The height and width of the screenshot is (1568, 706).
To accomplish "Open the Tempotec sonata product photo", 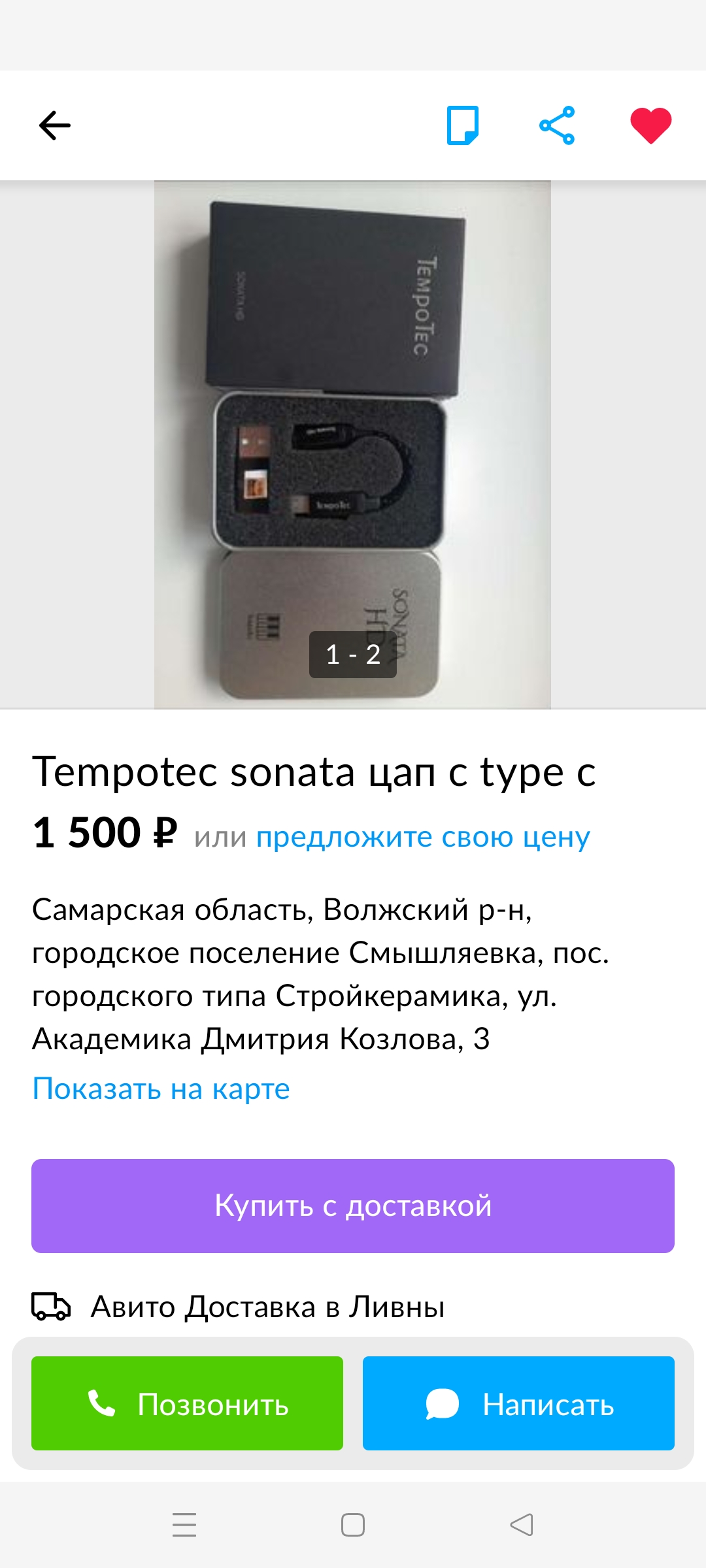I will coord(352,444).
